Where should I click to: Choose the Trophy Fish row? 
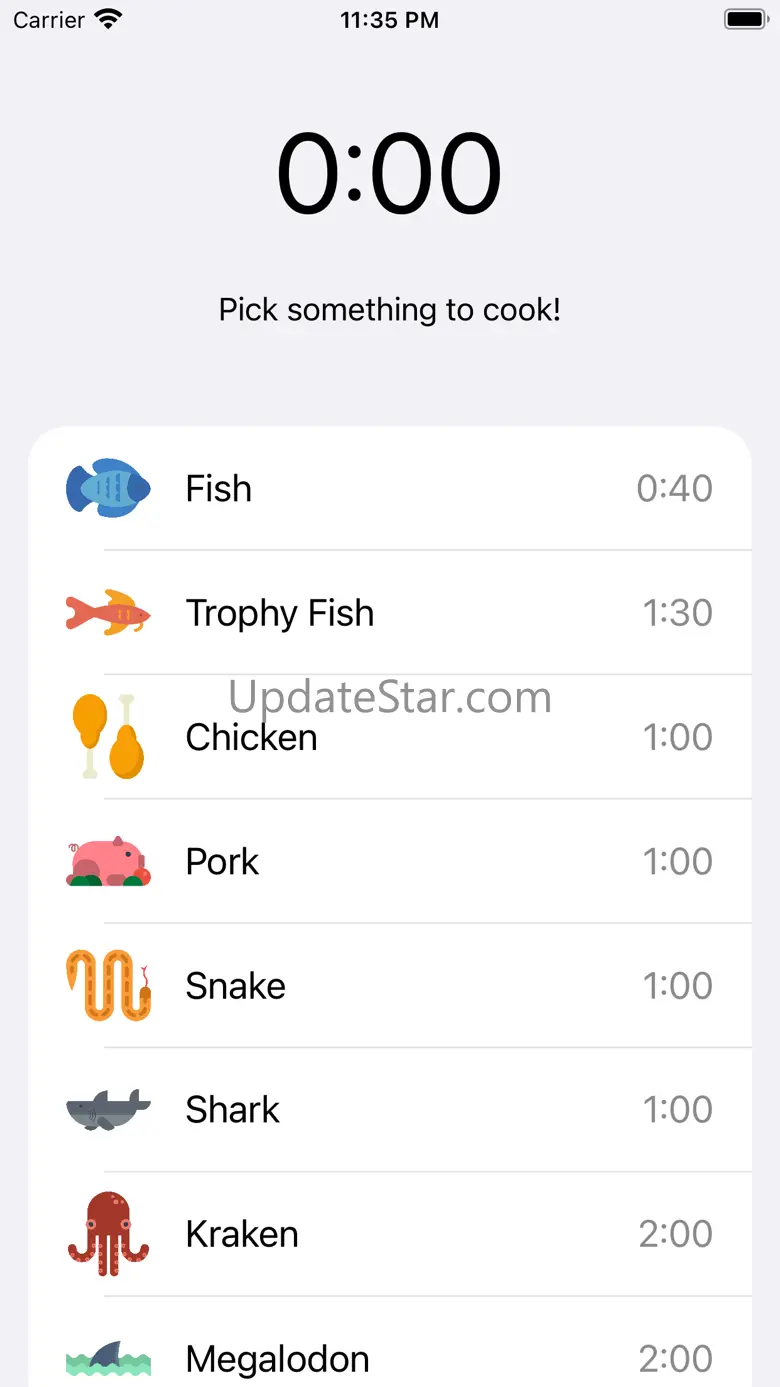click(x=390, y=613)
